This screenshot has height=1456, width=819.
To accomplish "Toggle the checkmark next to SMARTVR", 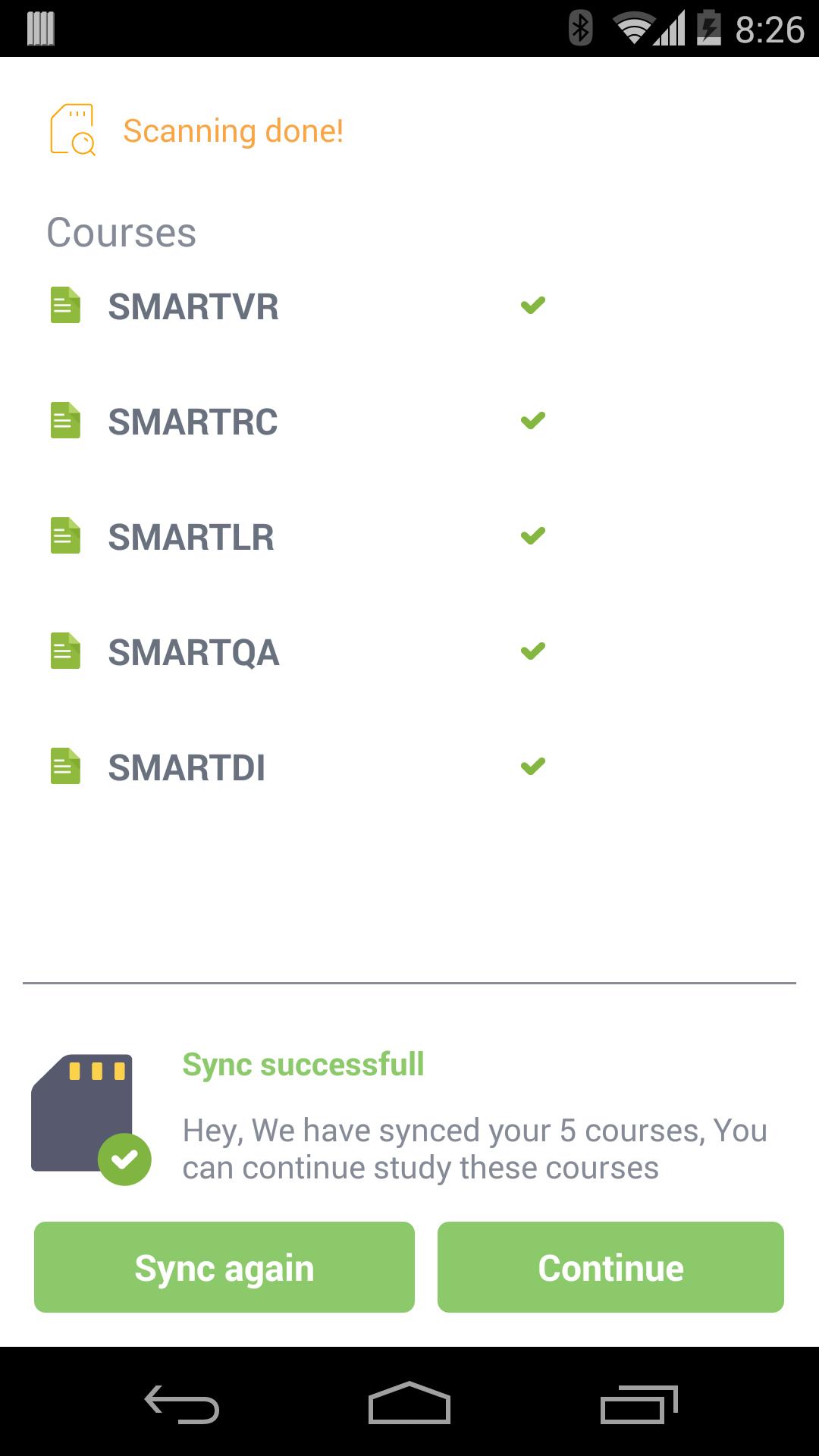I will tap(533, 305).
